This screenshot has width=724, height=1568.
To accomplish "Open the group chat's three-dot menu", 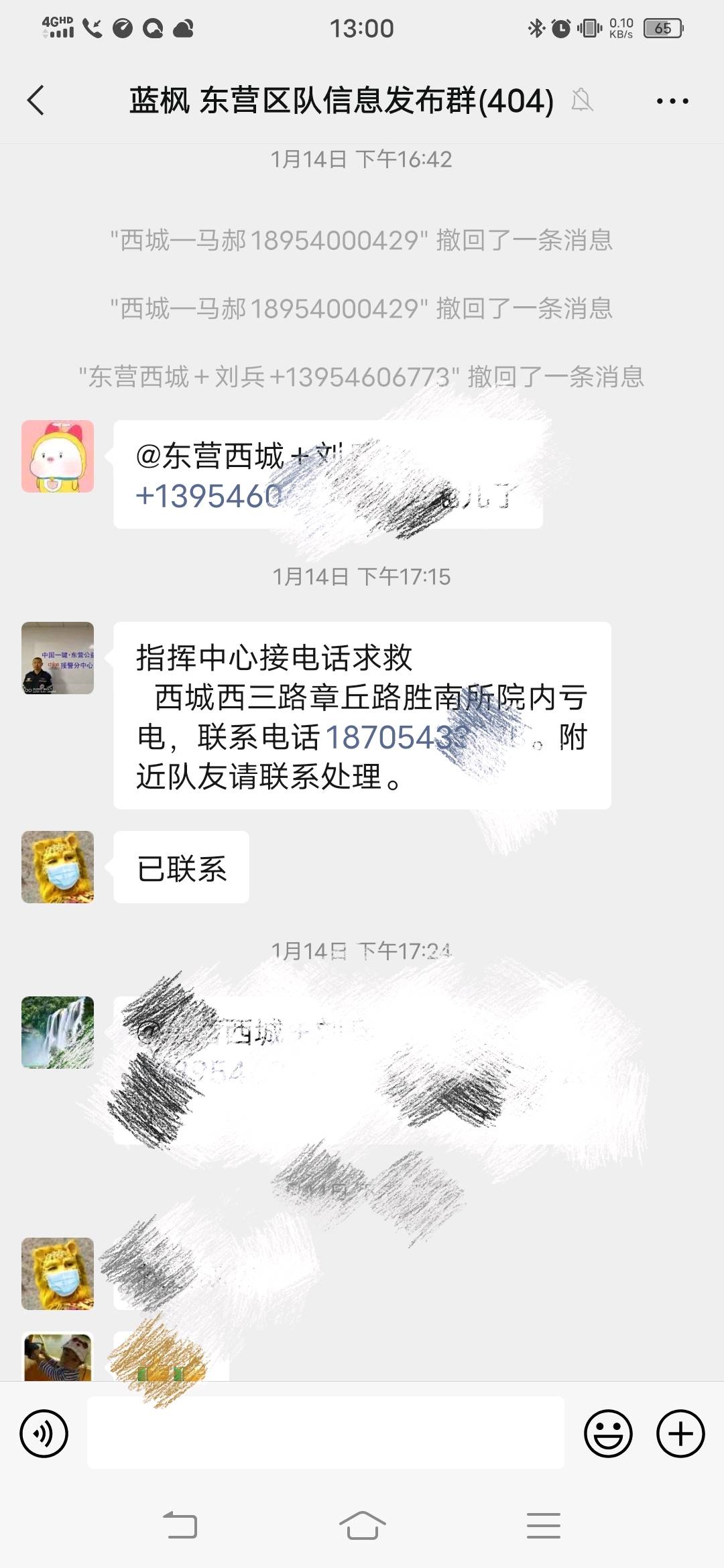I will [672, 101].
